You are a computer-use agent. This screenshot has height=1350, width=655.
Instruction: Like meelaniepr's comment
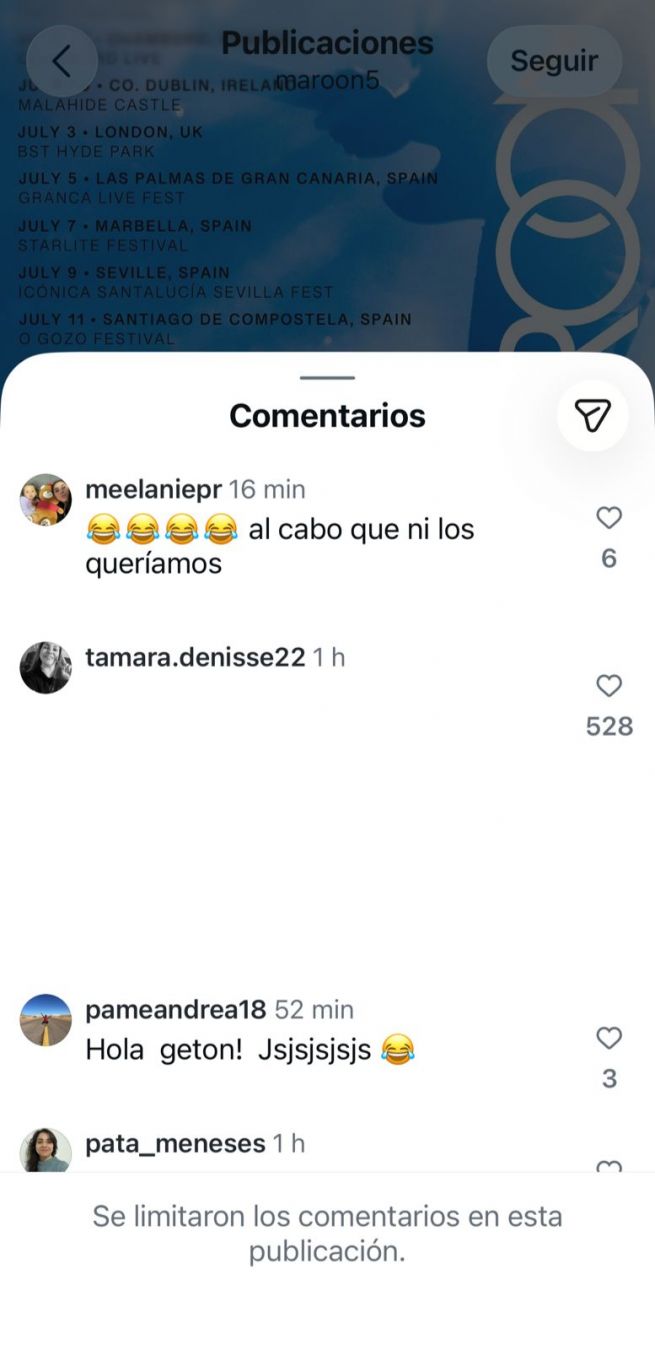[609, 518]
